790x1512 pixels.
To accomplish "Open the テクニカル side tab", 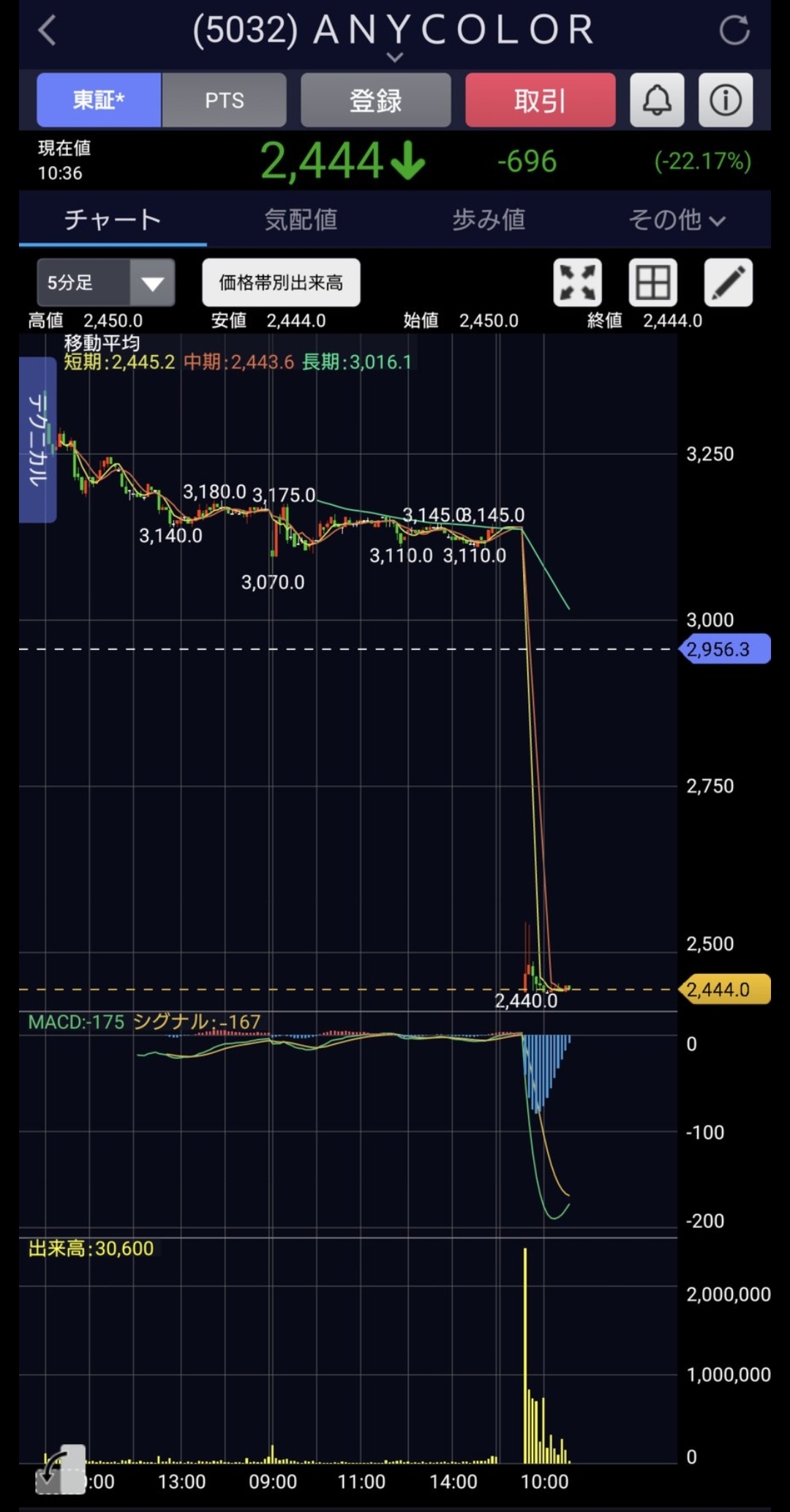I will pos(37,439).
